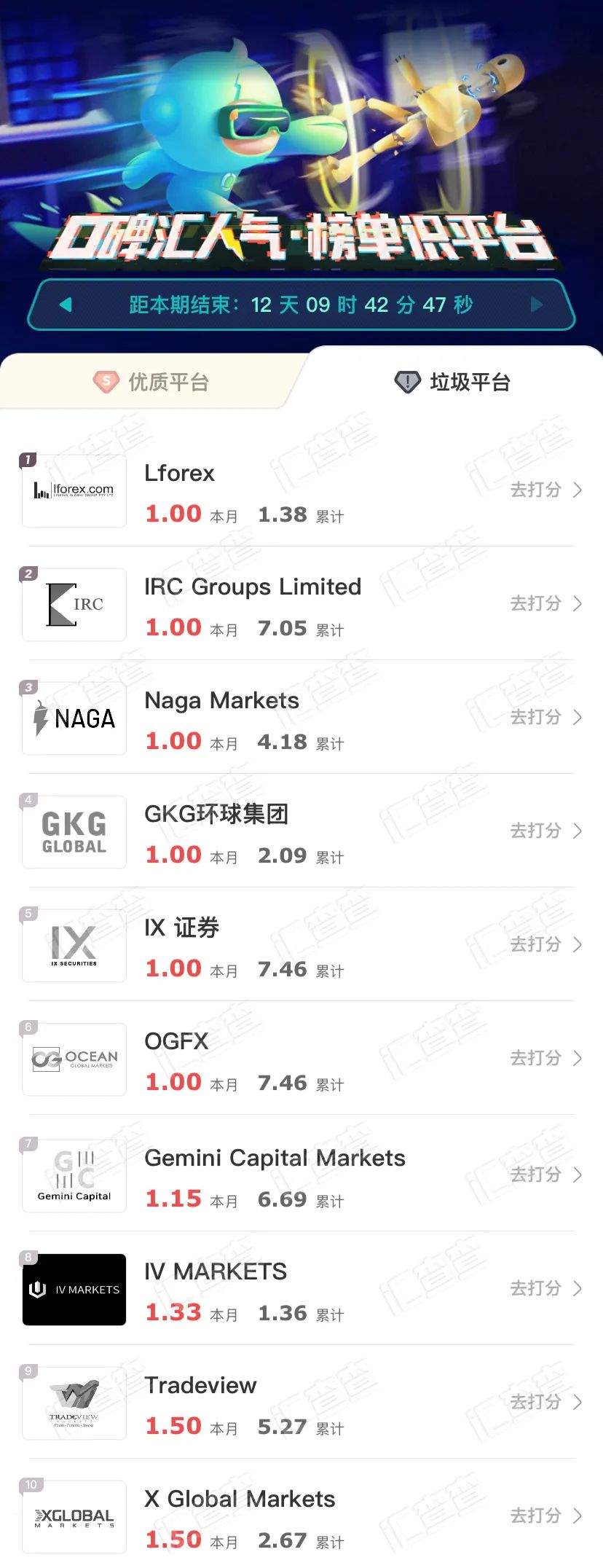Tap 去打分 for IRC Groups Limited
Screen dimensions: 603x1568
point(545,603)
